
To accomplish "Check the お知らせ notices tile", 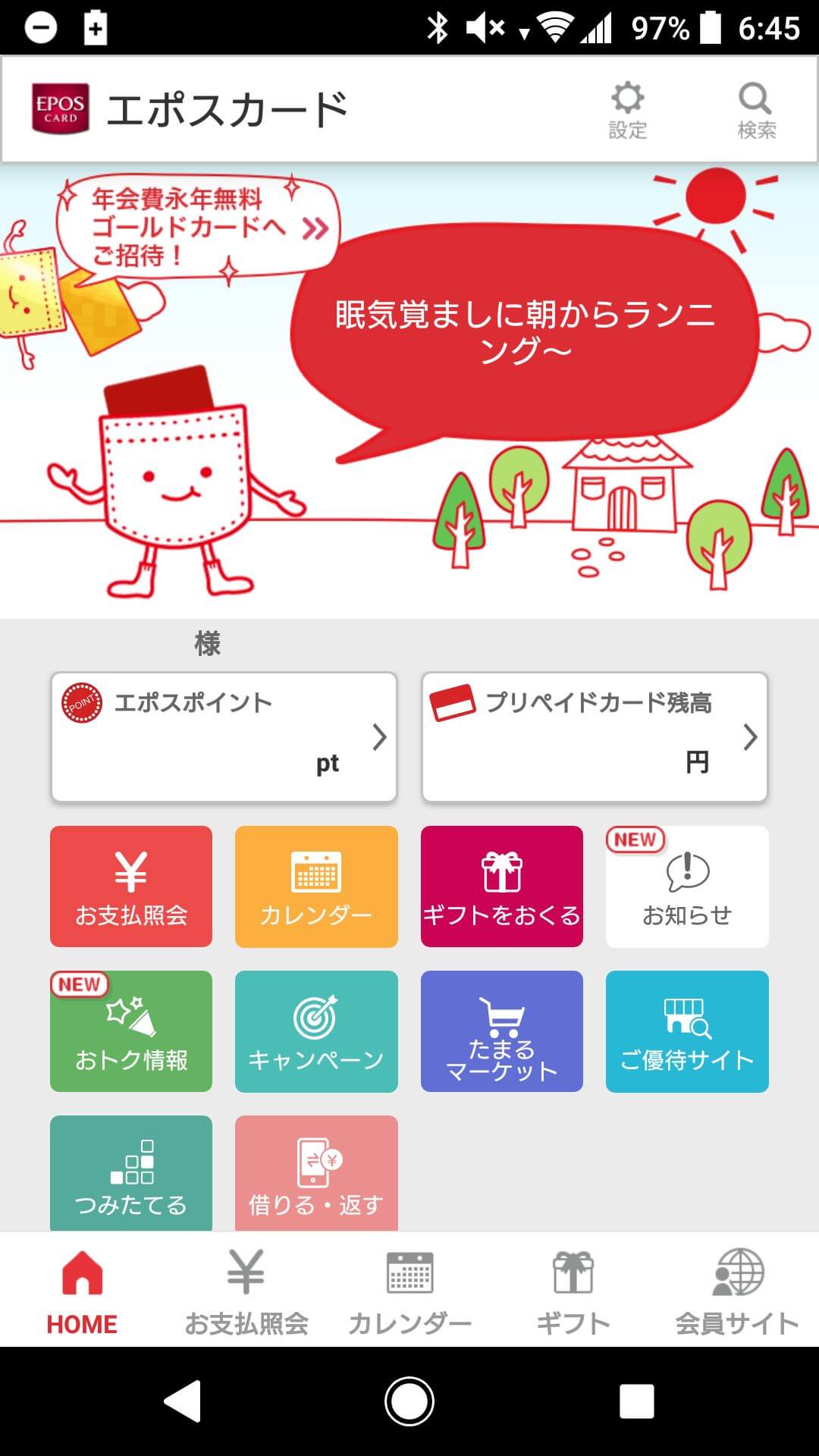I will [687, 886].
